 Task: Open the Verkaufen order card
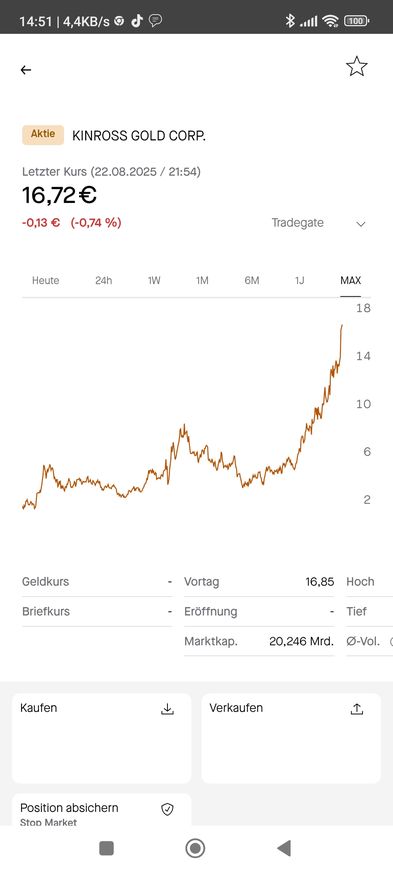click(x=291, y=738)
